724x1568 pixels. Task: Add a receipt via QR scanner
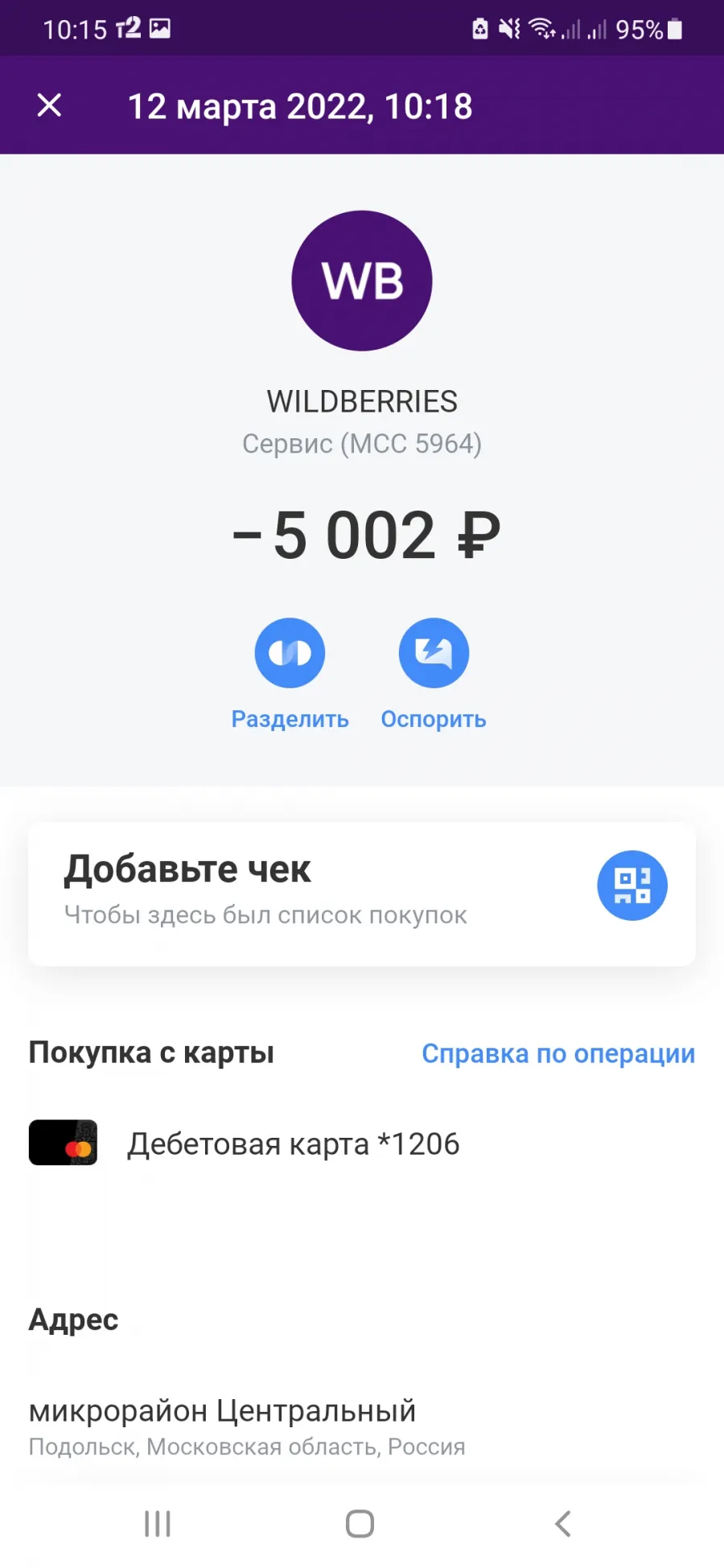(632, 885)
